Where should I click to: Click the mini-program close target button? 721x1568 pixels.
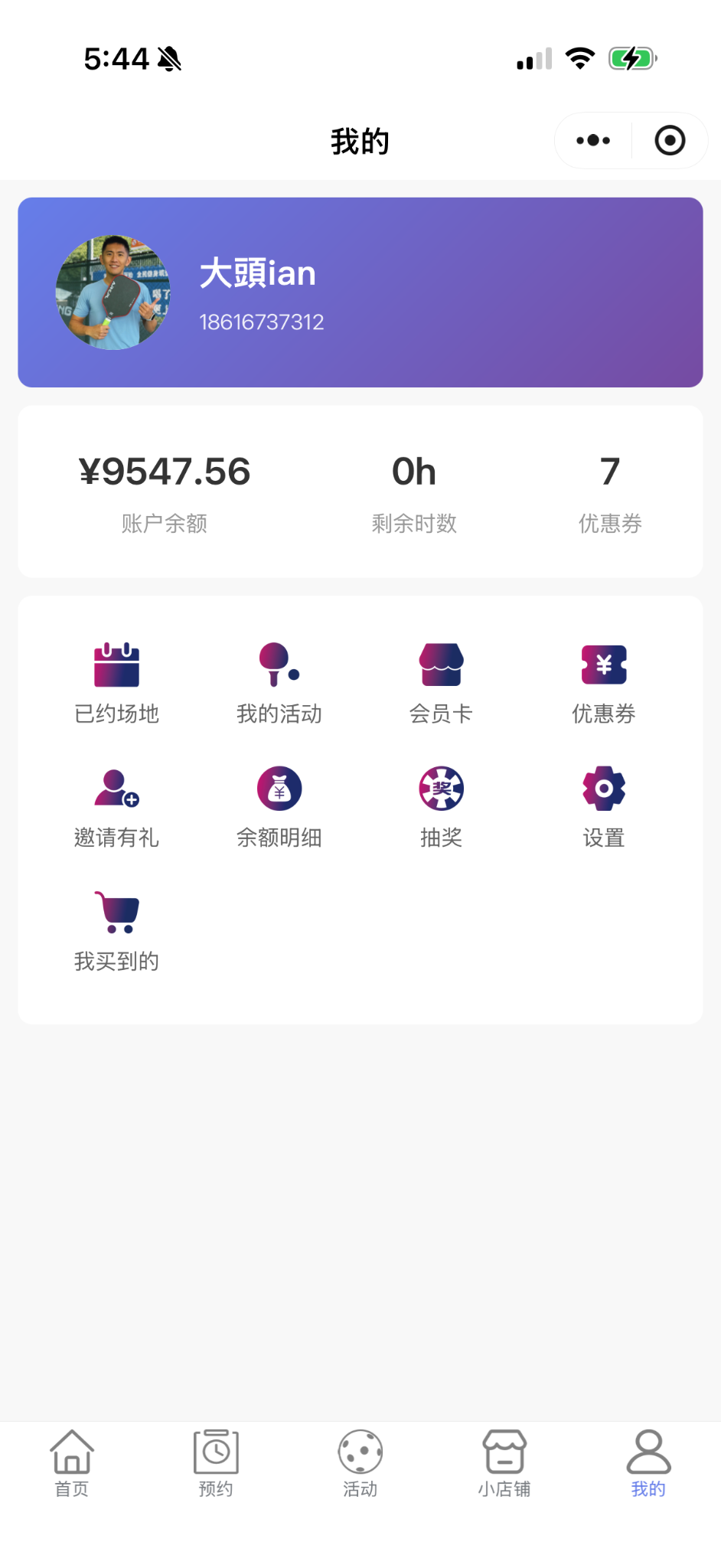tap(669, 140)
